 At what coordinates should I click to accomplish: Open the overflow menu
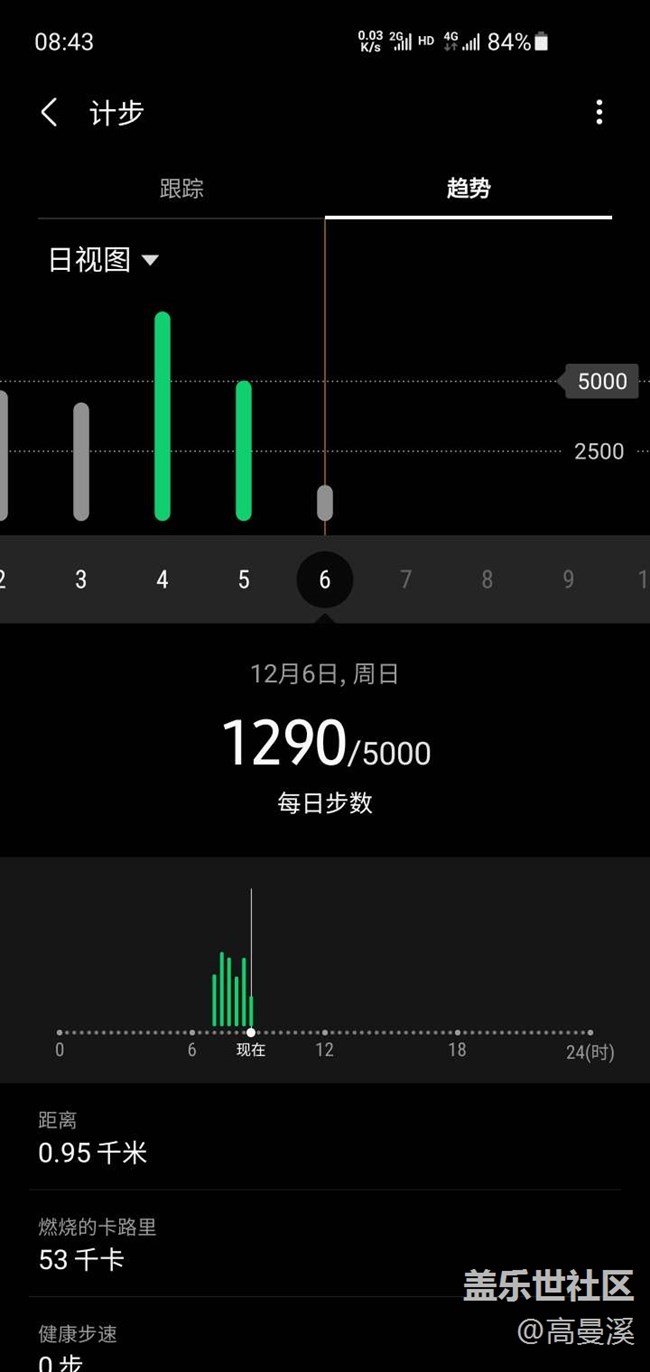(x=599, y=112)
